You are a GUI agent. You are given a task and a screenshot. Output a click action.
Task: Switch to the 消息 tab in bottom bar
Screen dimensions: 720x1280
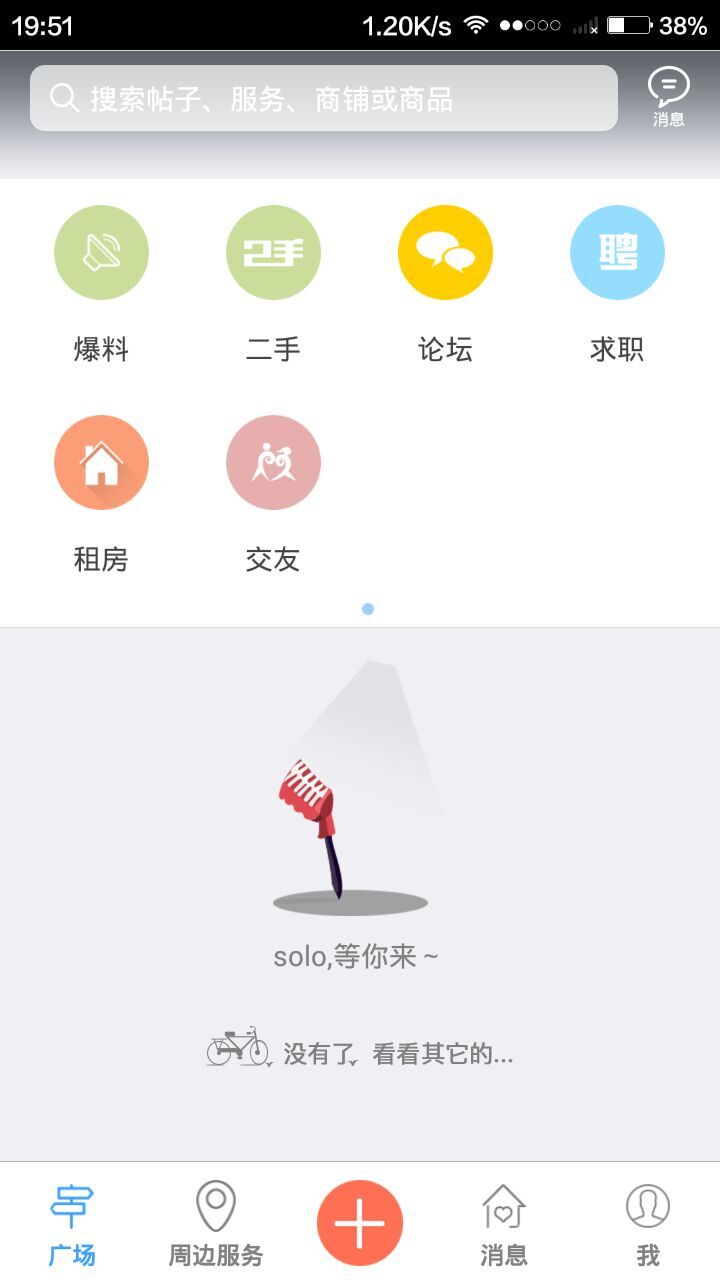(x=503, y=1223)
